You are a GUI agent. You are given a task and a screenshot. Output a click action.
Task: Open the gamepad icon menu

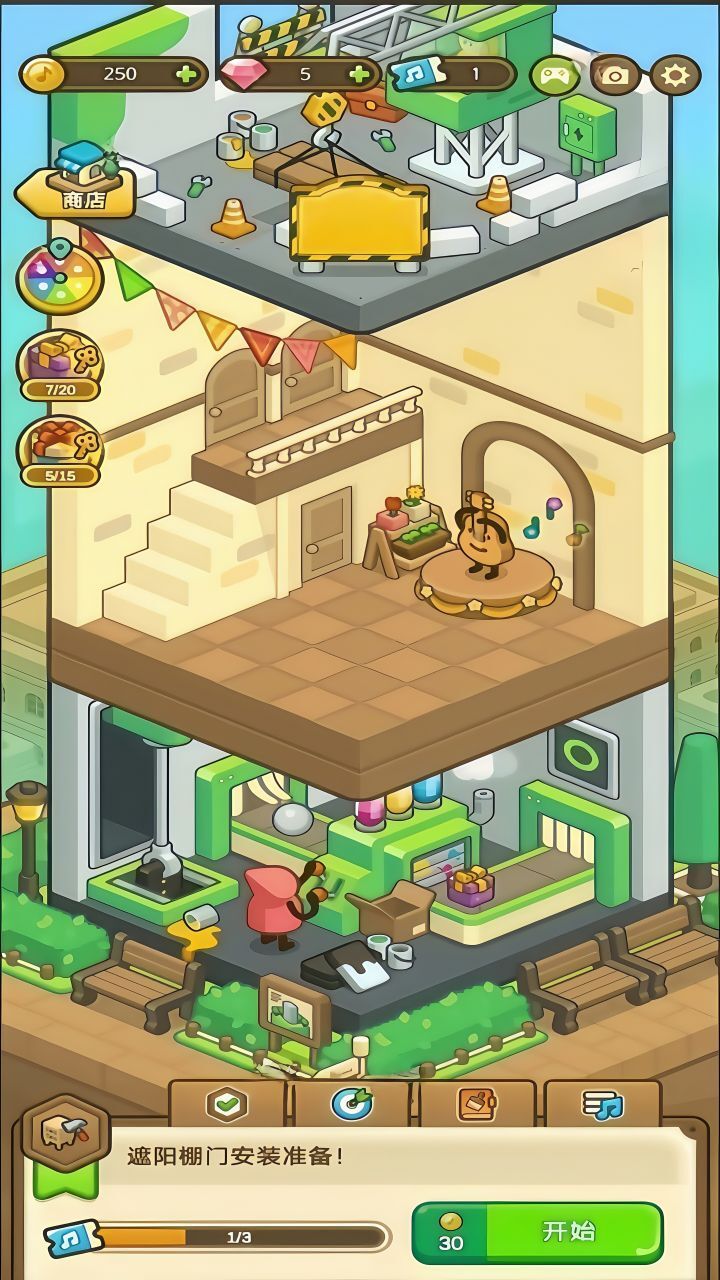(554, 75)
